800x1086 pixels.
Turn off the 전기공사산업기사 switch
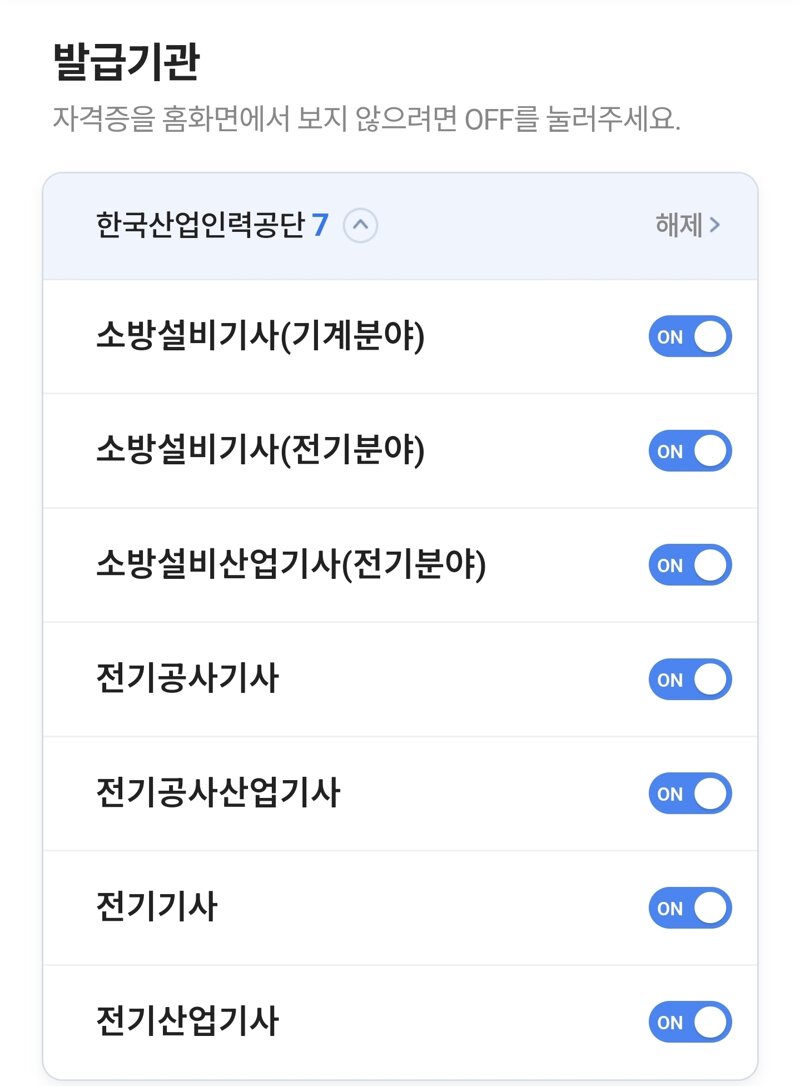pyautogui.click(x=690, y=794)
